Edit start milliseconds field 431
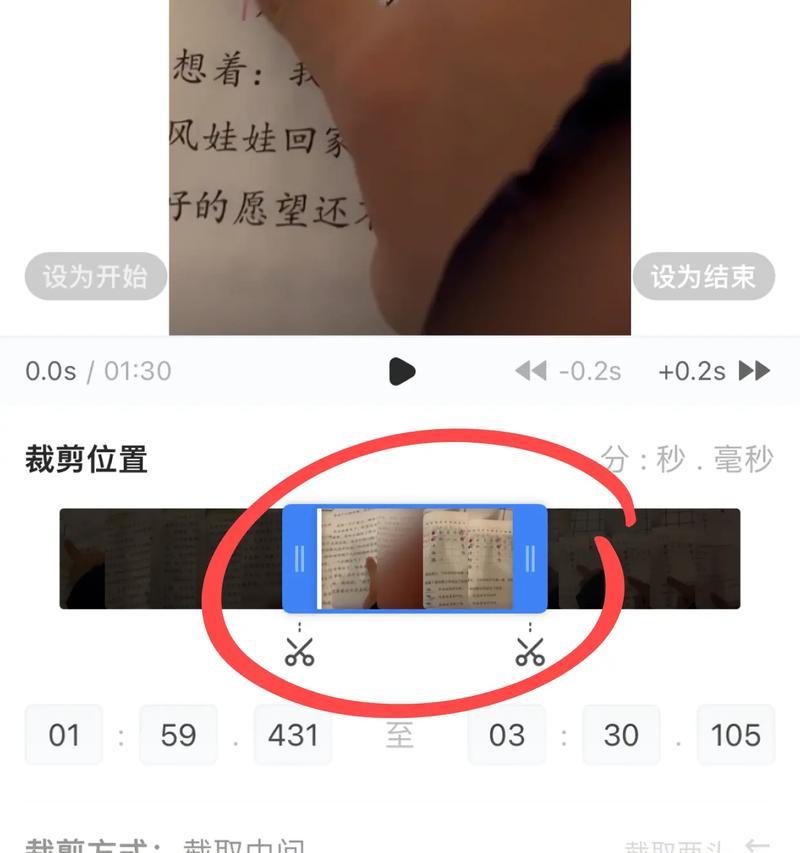The image size is (800, 853). 293,735
